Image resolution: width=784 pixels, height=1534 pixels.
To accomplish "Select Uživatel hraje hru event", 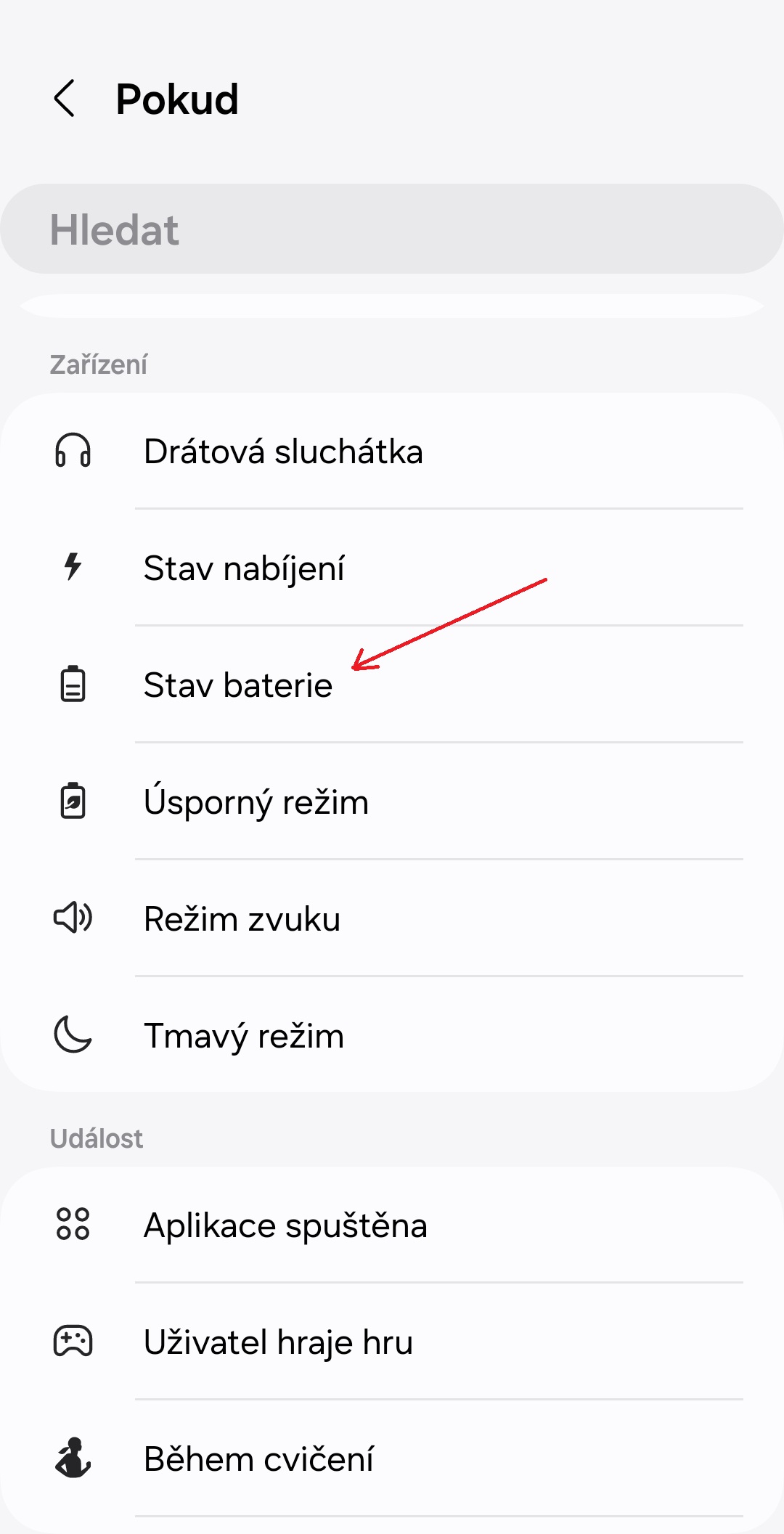I will click(392, 1342).
